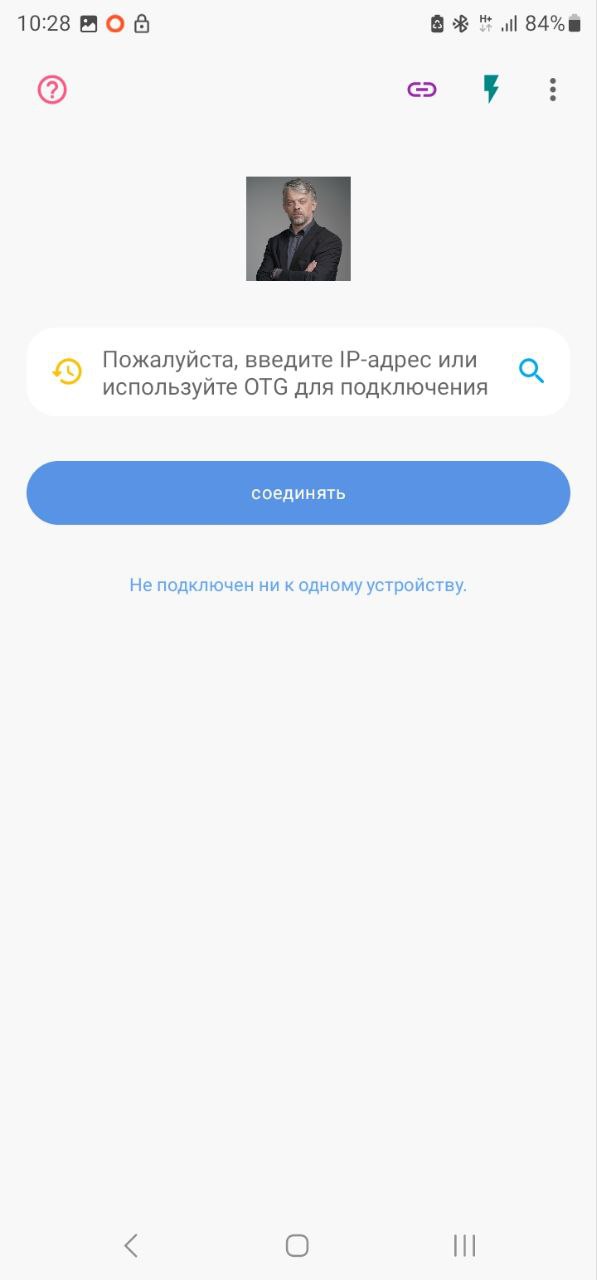Go back with system back button
This screenshot has height=1280, width=597.
click(x=131, y=1245)
